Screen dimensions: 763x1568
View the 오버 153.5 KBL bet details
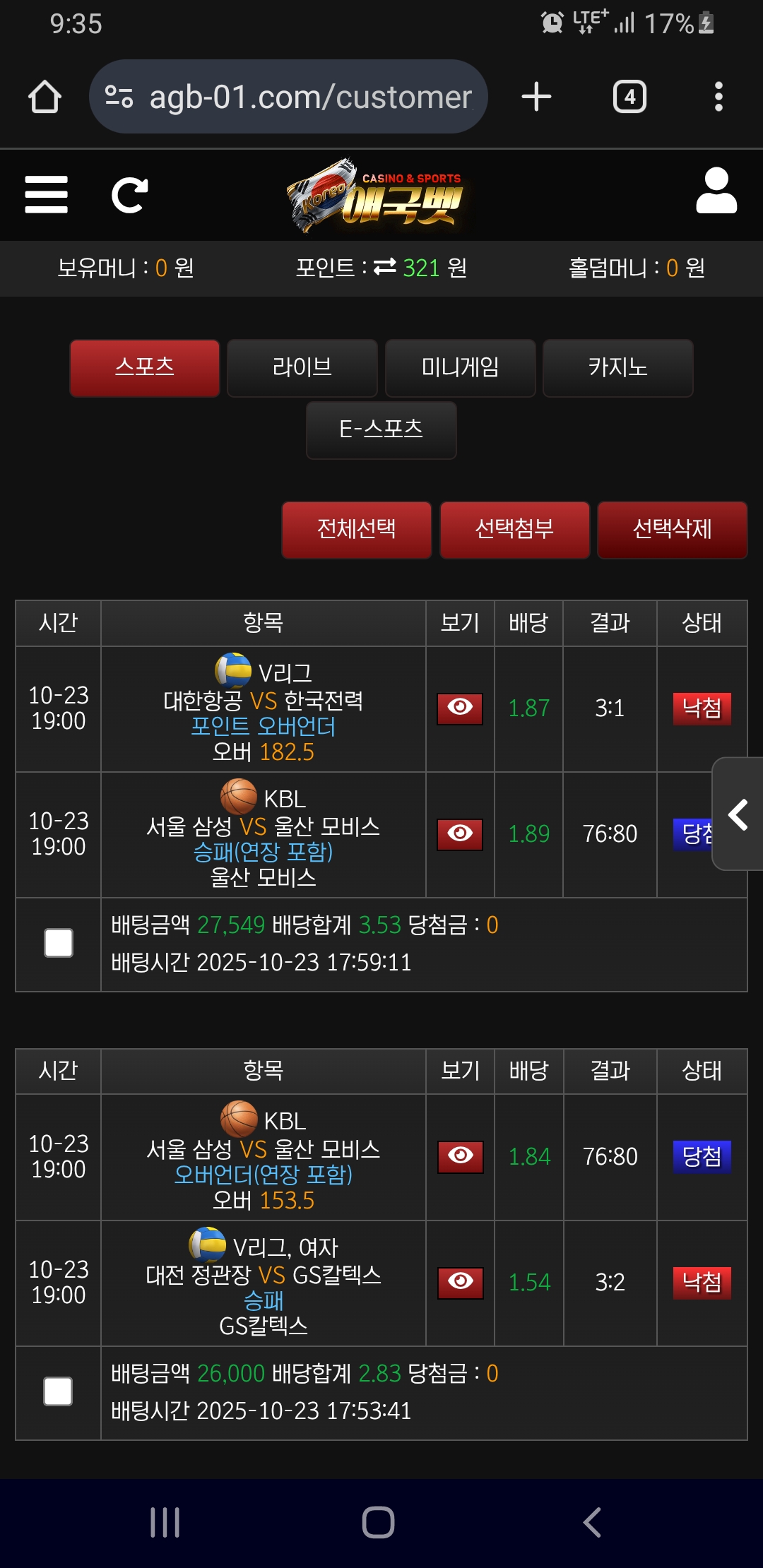[x=461, y=1156]
